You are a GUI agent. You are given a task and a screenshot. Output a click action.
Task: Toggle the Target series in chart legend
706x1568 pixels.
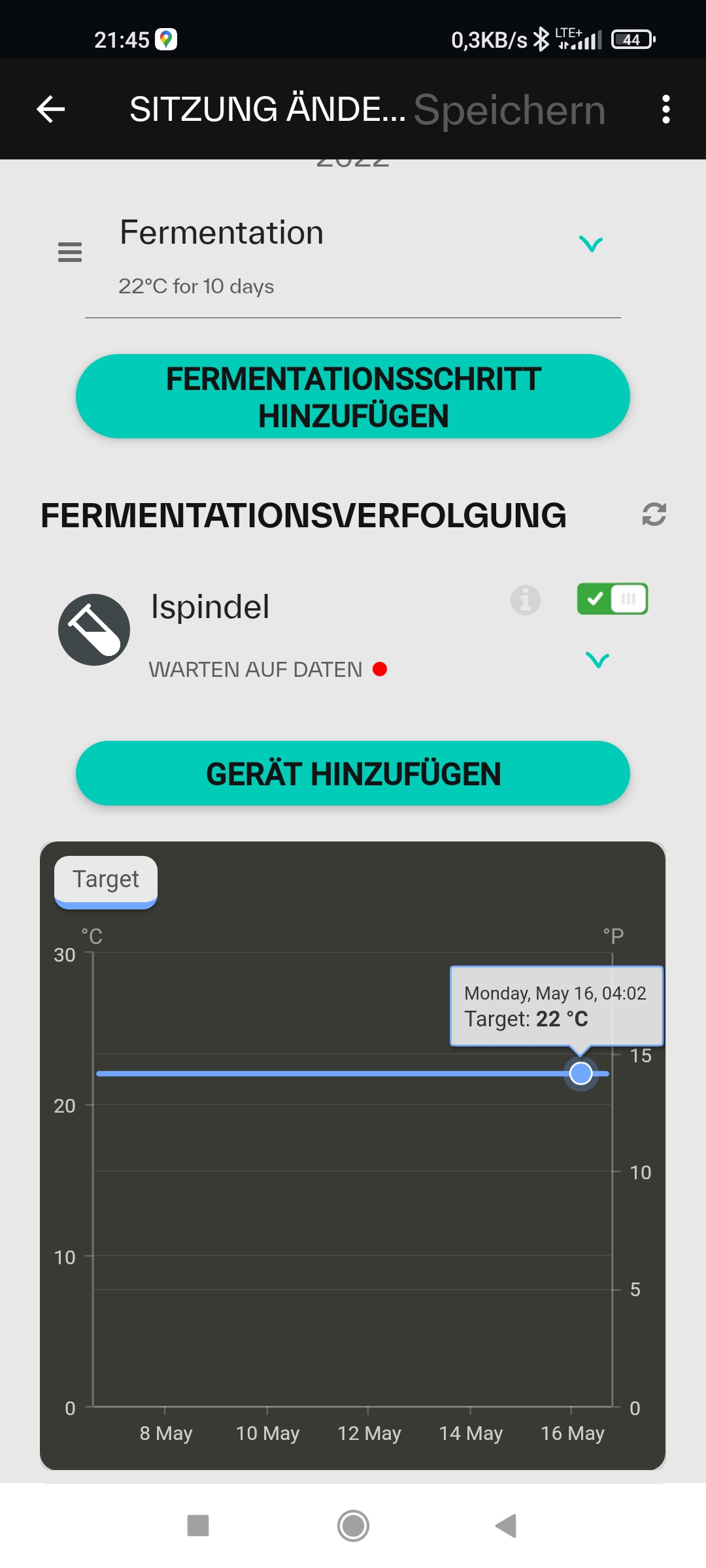coord(106,880)
